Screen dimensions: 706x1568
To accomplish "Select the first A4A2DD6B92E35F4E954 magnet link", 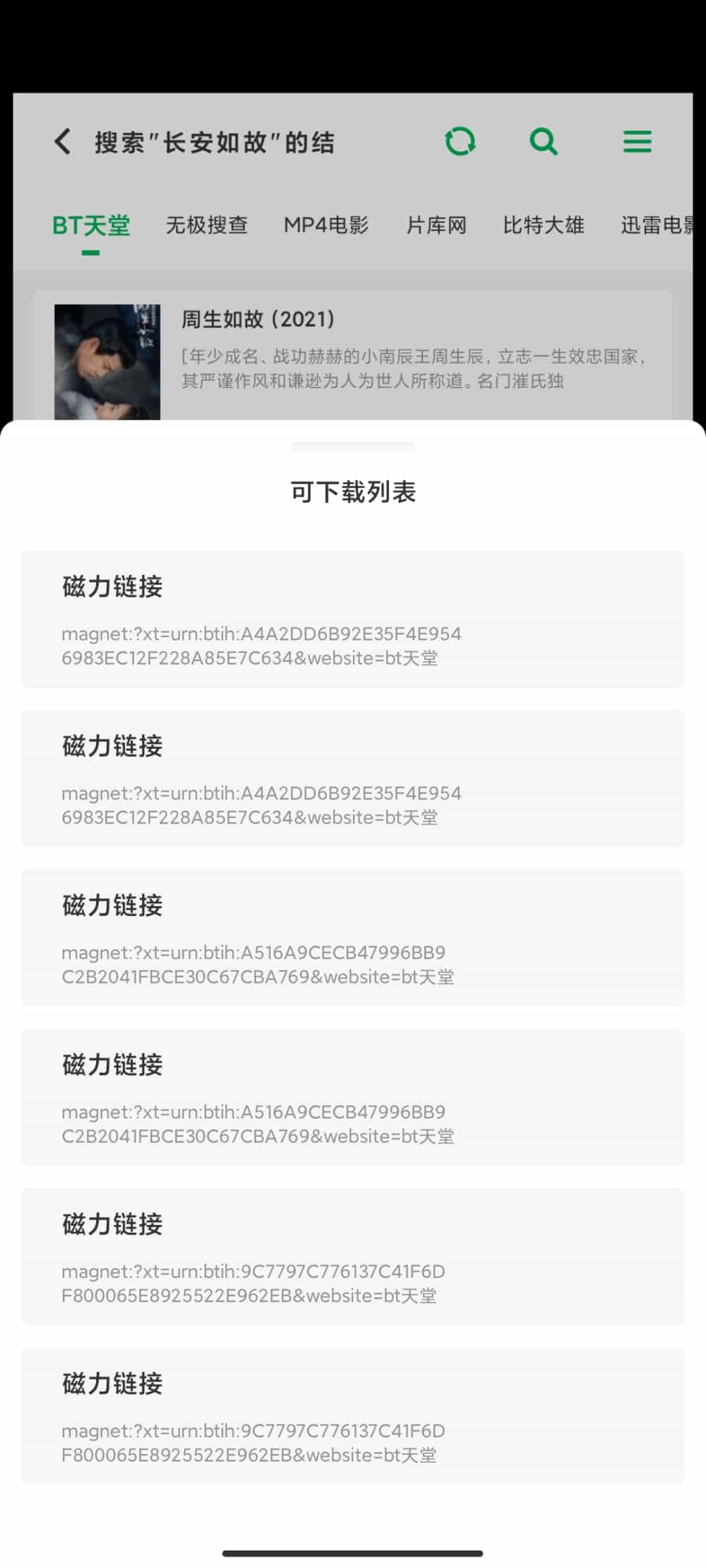I will coord(353,619).
